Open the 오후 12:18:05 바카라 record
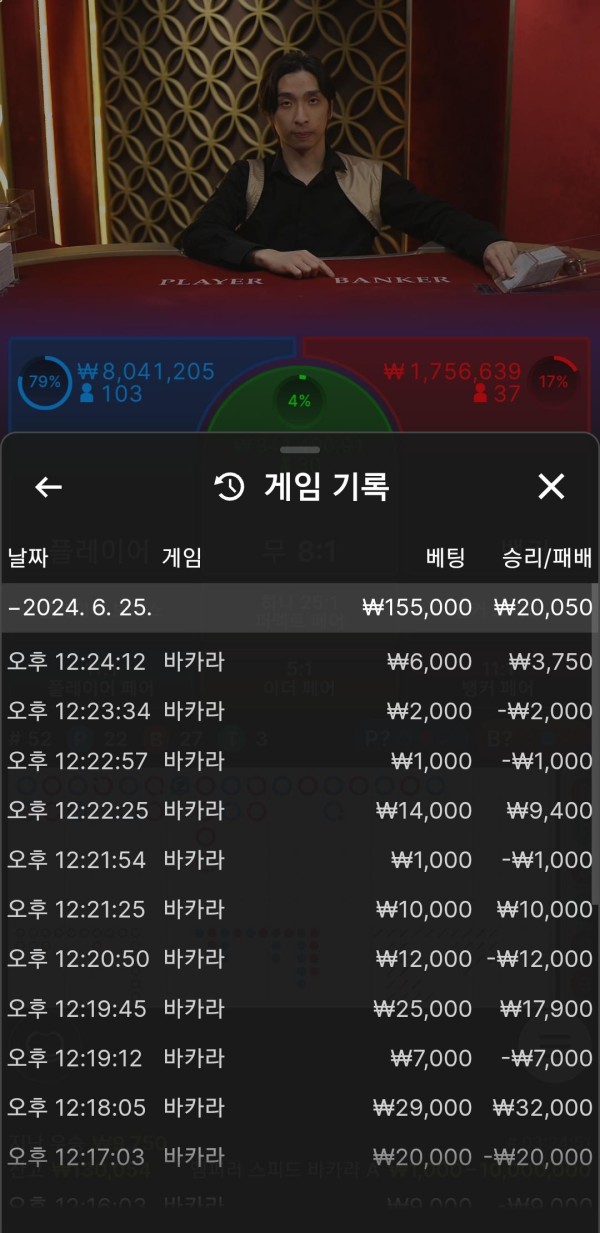The image size is (600, 1233). click(299, 1108)
